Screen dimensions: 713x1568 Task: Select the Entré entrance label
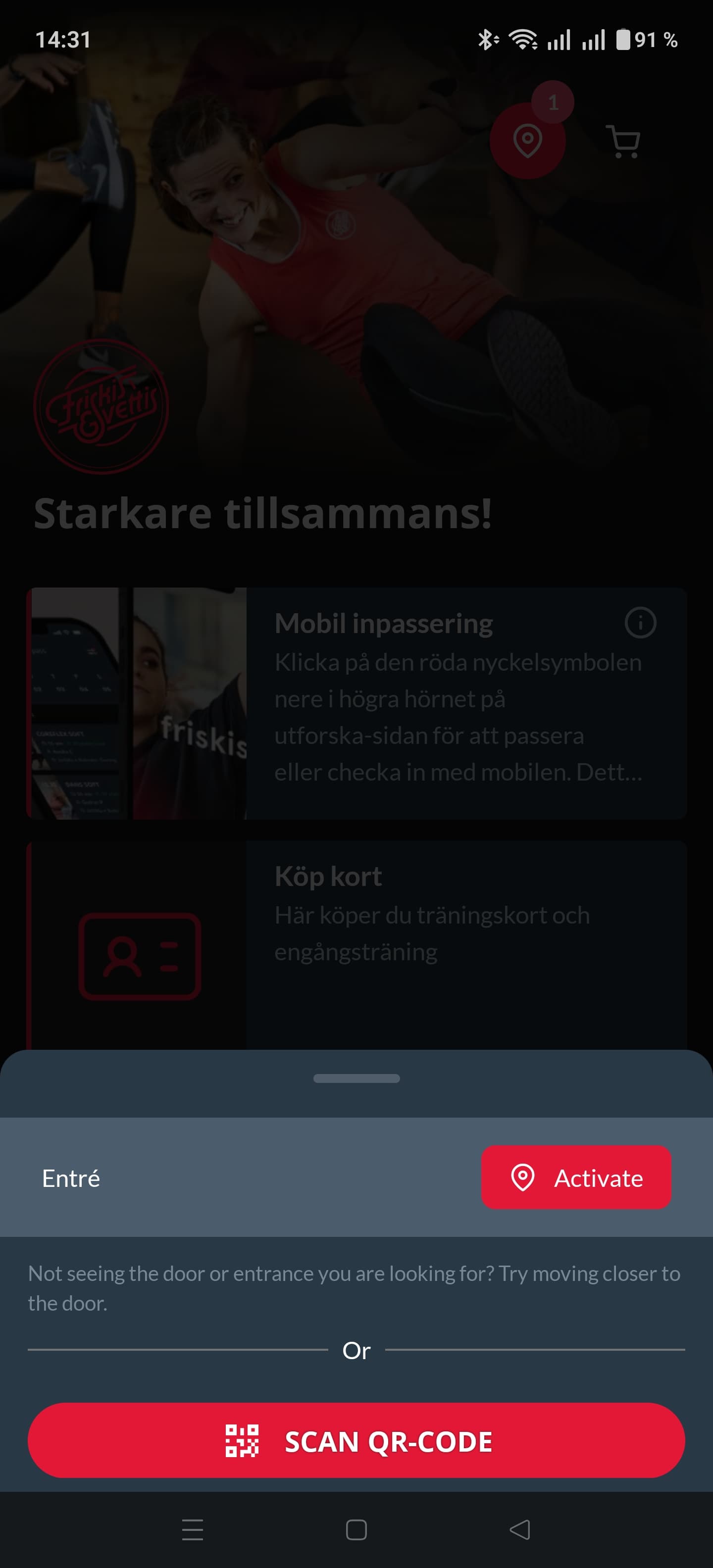tap(71, 1177)
